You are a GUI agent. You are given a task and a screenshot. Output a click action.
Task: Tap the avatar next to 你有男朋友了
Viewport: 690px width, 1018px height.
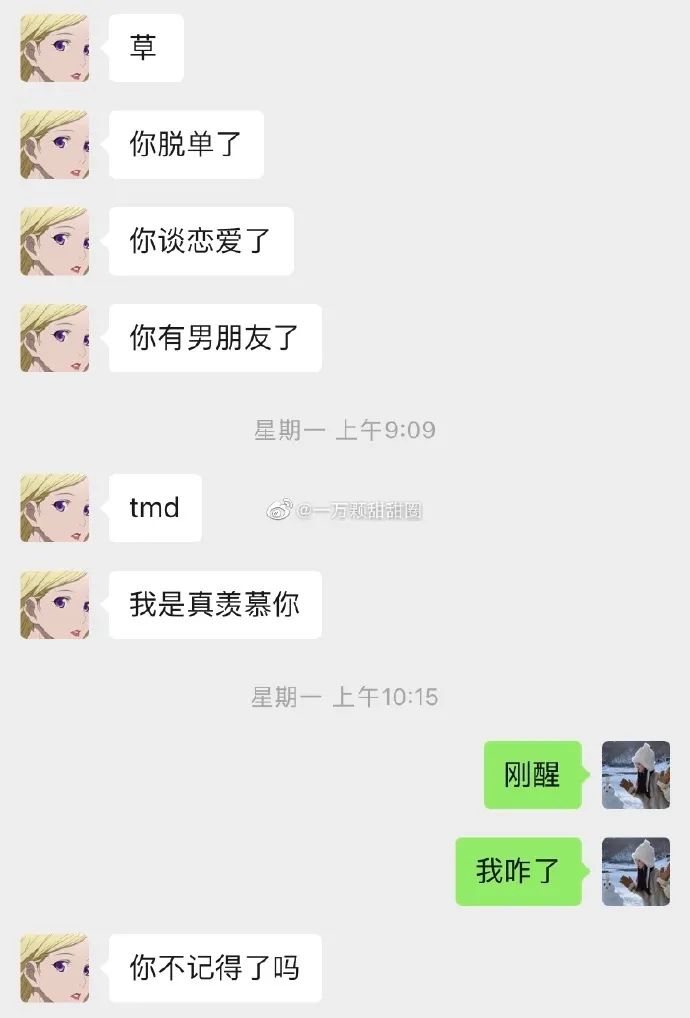click(x=54, y=338)
